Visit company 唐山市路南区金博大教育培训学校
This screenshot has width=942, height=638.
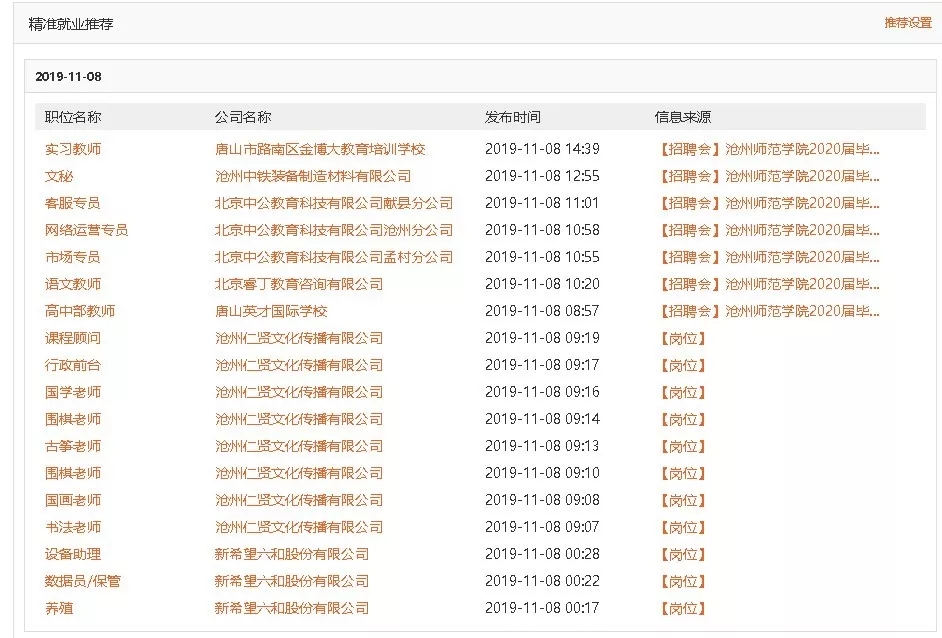tap(320, 149)
